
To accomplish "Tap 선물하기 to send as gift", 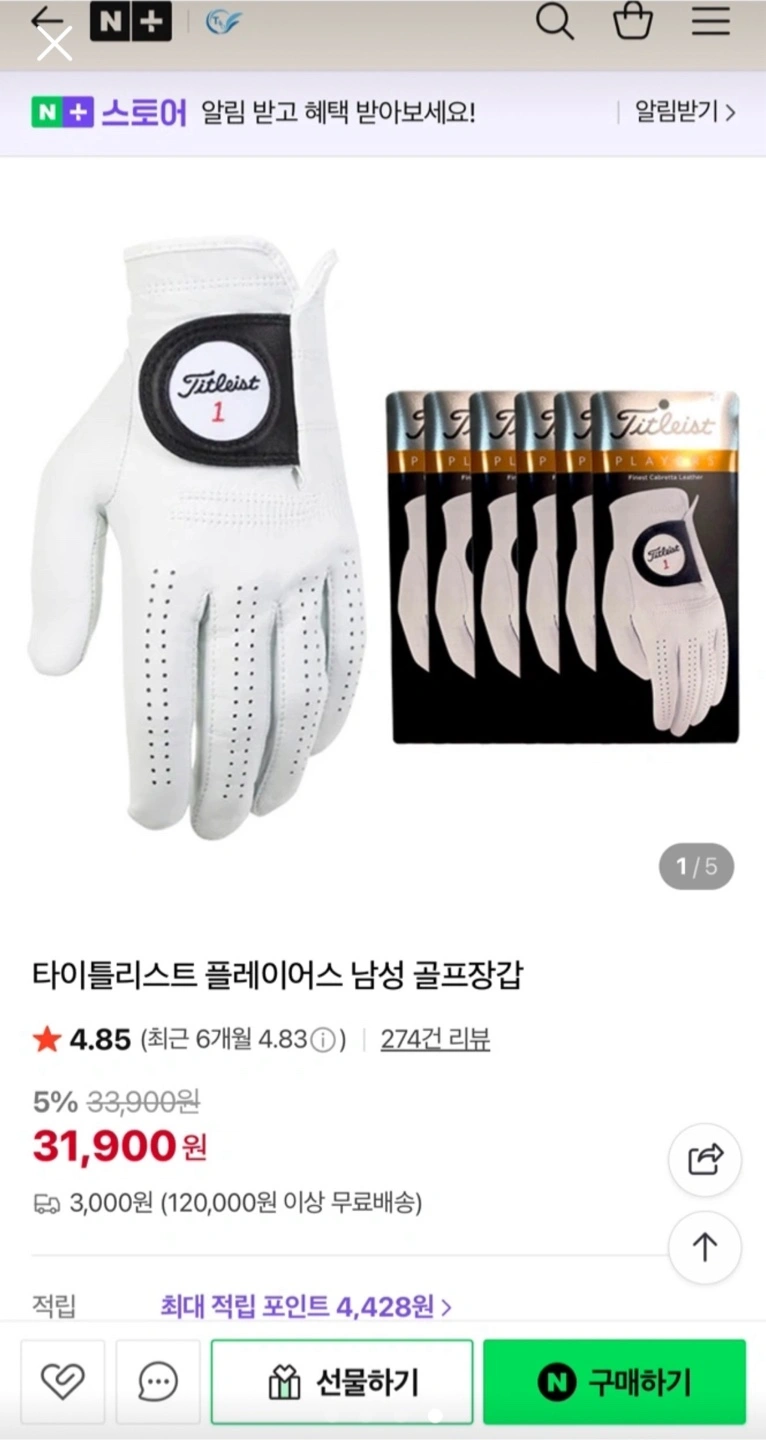I will pyautogui.click(x=342, y=1382).
